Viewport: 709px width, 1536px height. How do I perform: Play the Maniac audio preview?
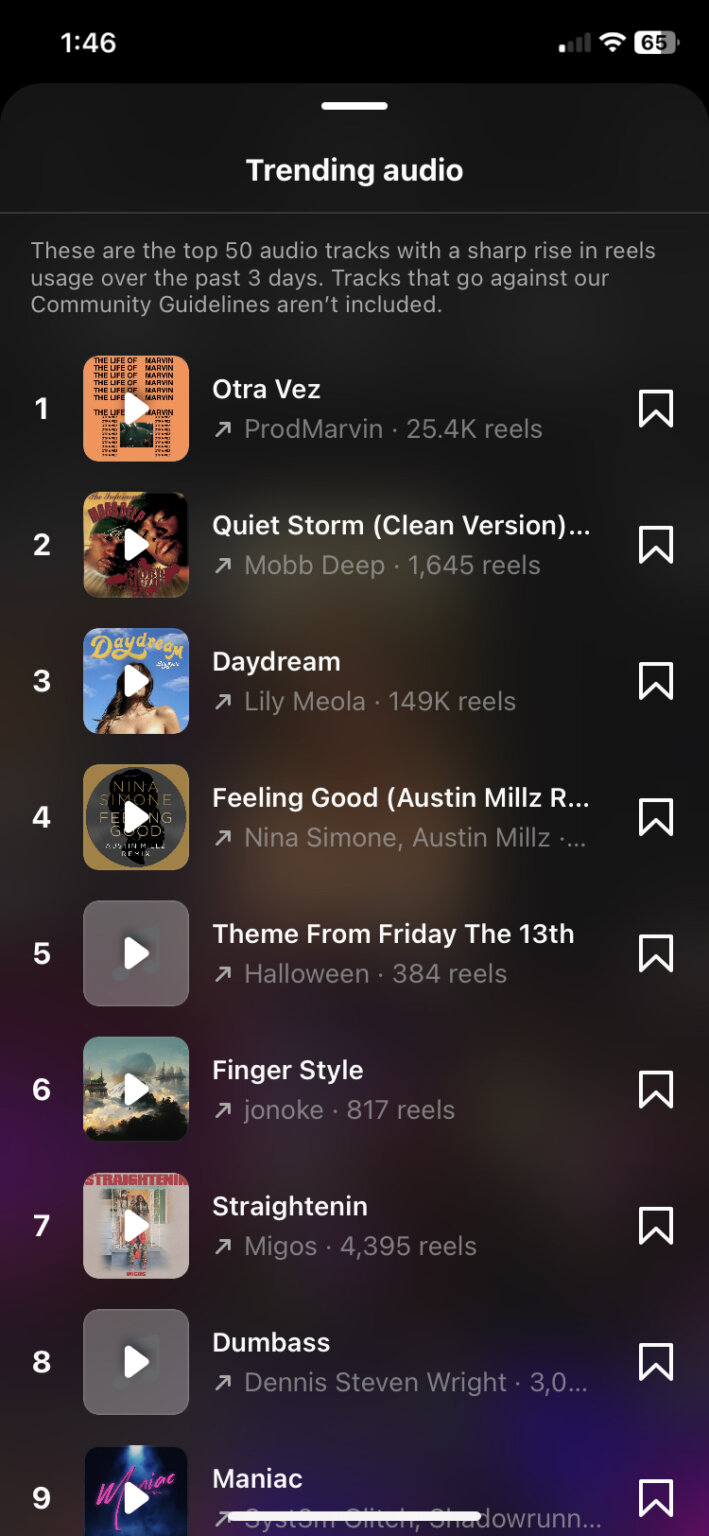click(x=136, y=1496)
